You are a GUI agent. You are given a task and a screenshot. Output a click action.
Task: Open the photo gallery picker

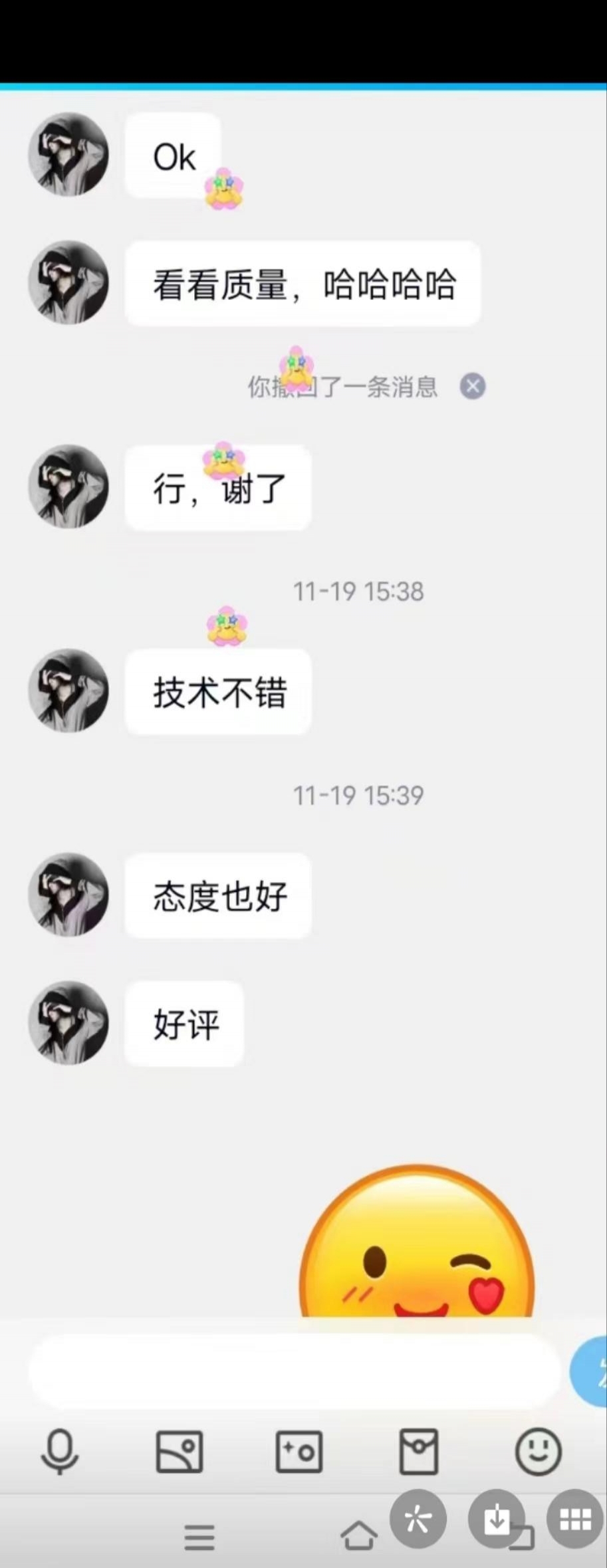(180, 1452)
